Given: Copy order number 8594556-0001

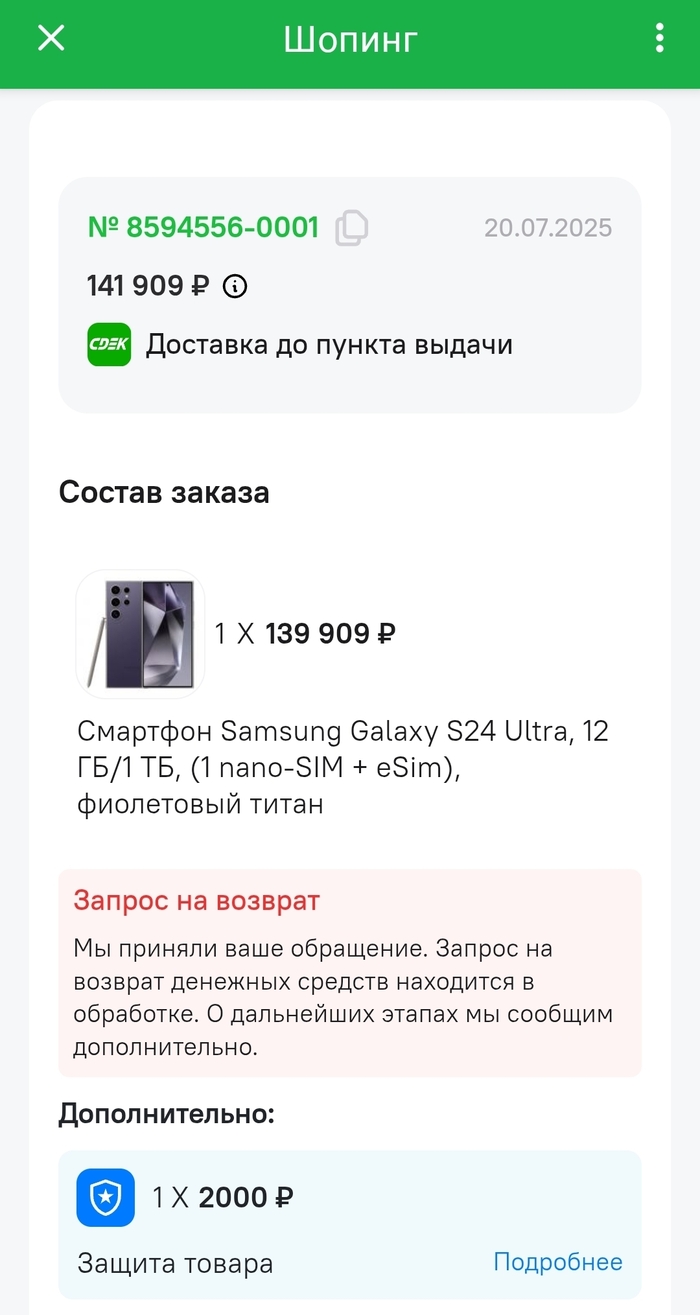Looking at the screenshot, I should (351, 228).
